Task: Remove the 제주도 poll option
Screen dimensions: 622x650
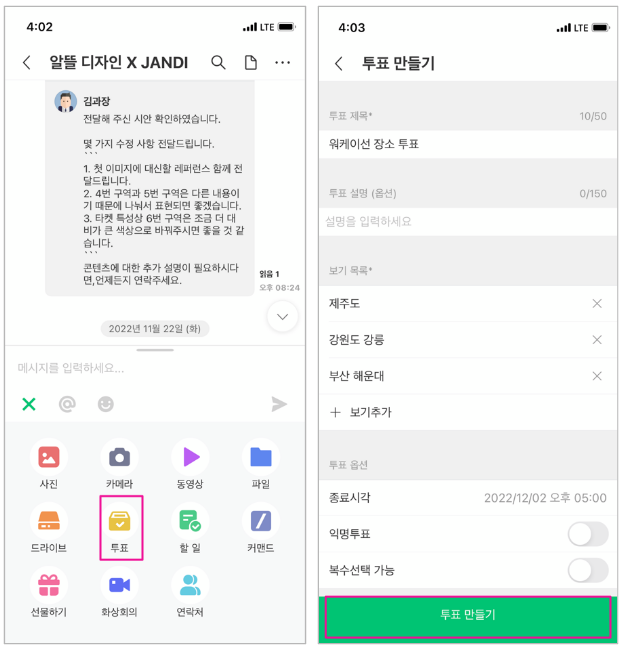Action: [x=597, y=304]
